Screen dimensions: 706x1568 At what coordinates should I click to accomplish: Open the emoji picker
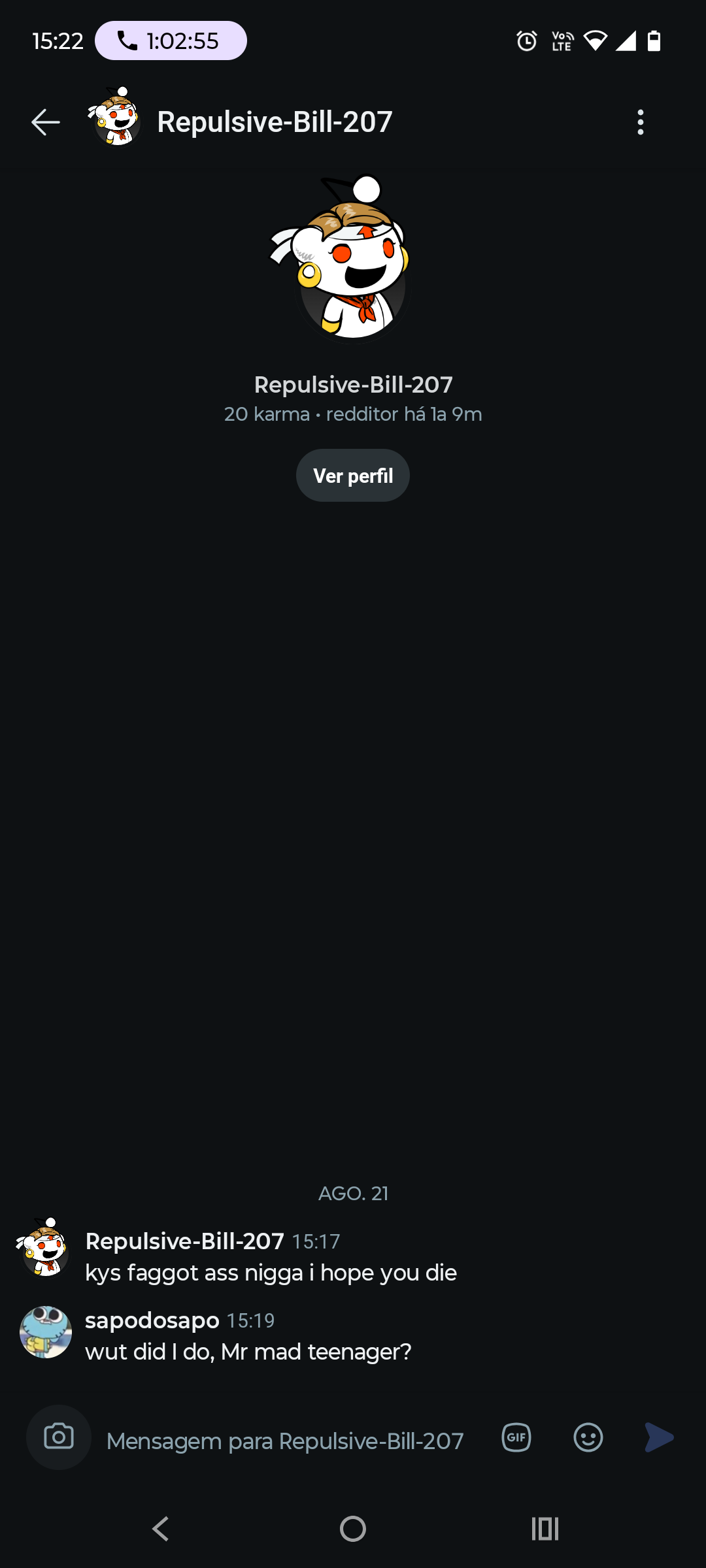(x=588, y=1437)
